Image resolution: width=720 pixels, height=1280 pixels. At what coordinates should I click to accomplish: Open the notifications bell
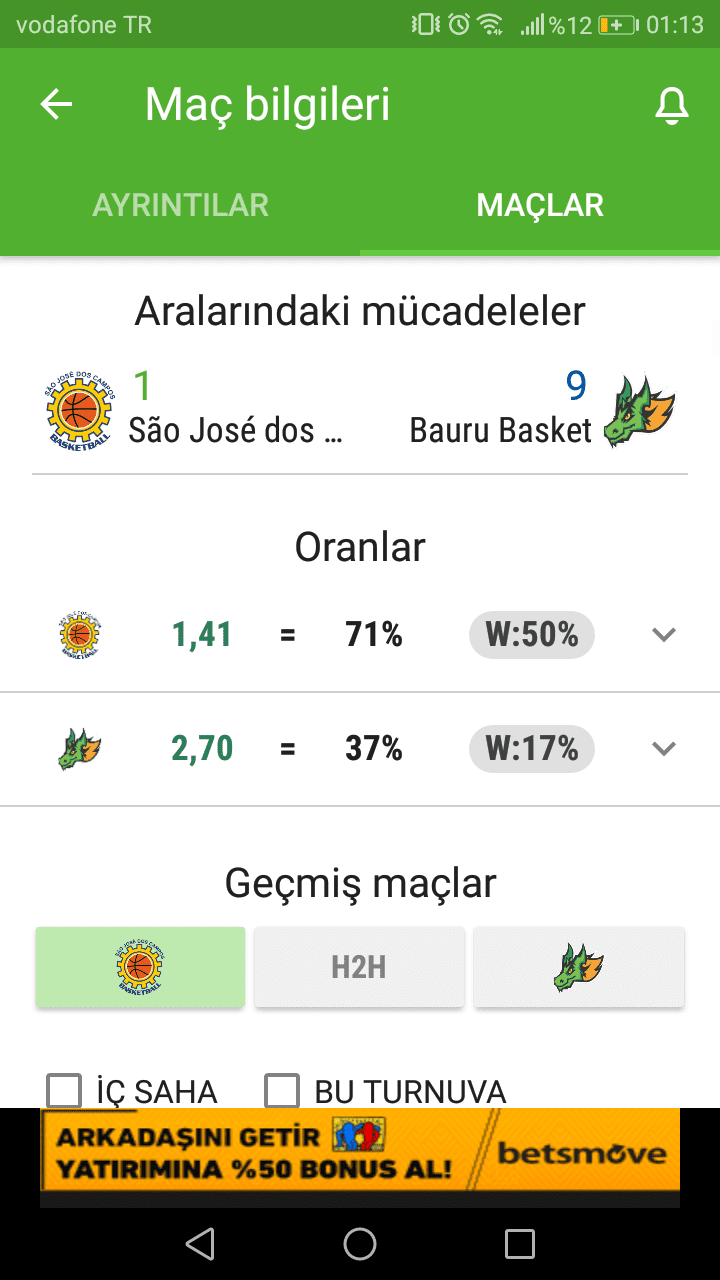point(672,105)
